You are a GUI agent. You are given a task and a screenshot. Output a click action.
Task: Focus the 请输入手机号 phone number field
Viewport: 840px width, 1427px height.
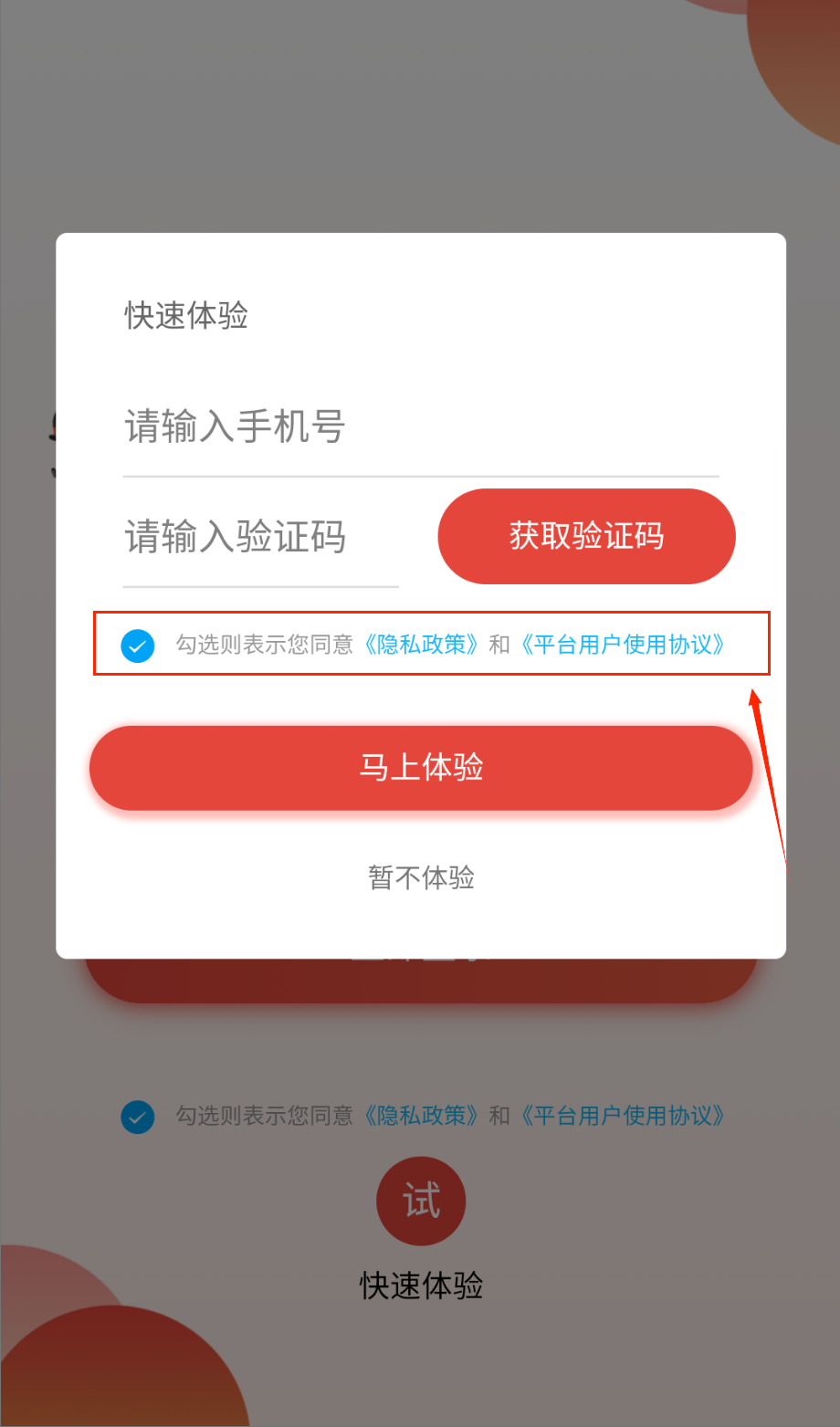point(420,427)
